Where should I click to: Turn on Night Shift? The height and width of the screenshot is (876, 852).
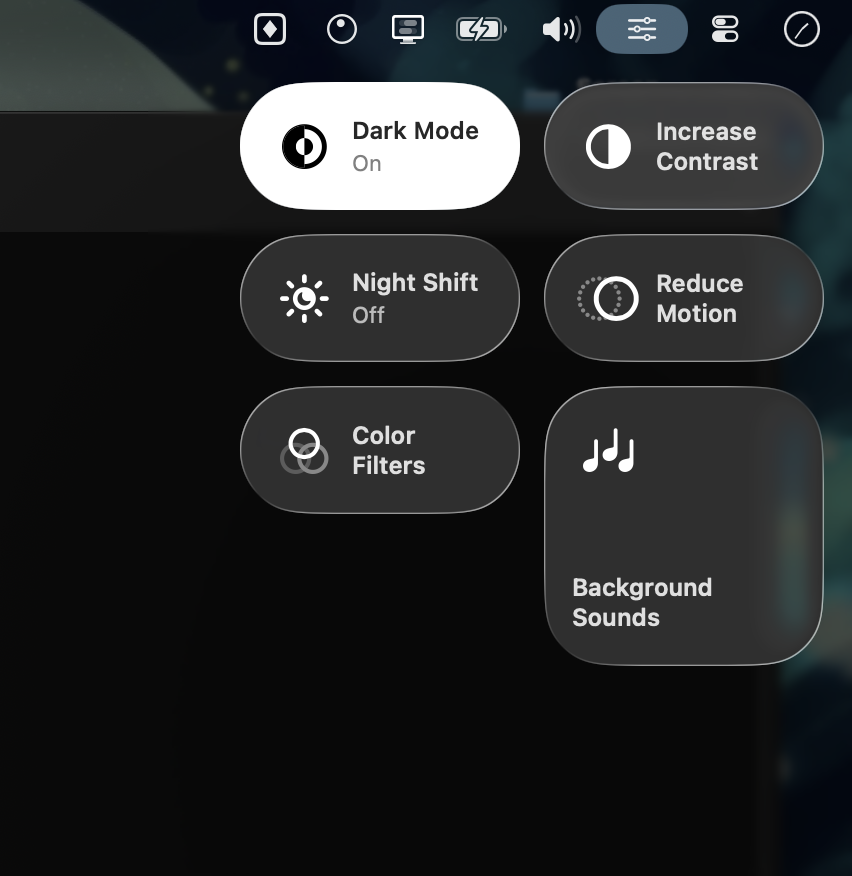coord(379,298)
